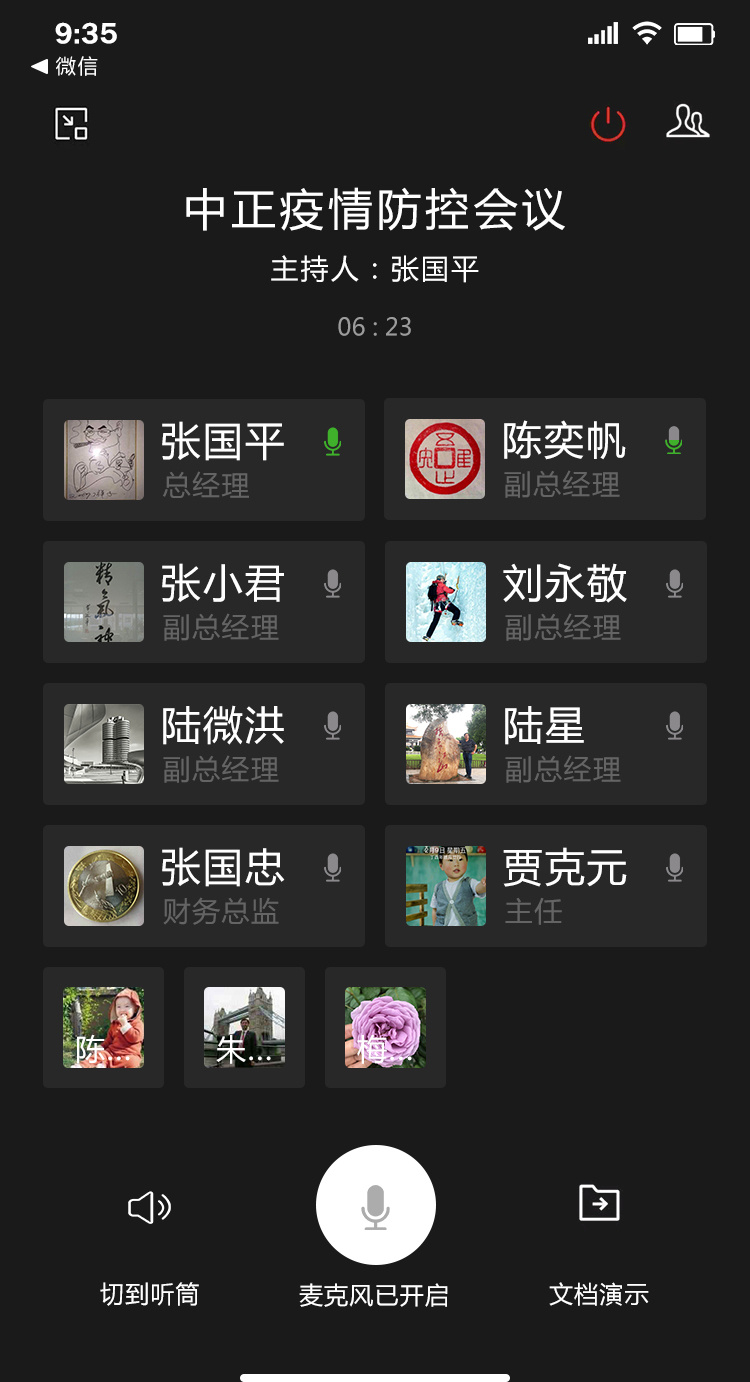Mute the microphone with the white button
This screenshot has height=1382, width=750.
coord(375,1205)
